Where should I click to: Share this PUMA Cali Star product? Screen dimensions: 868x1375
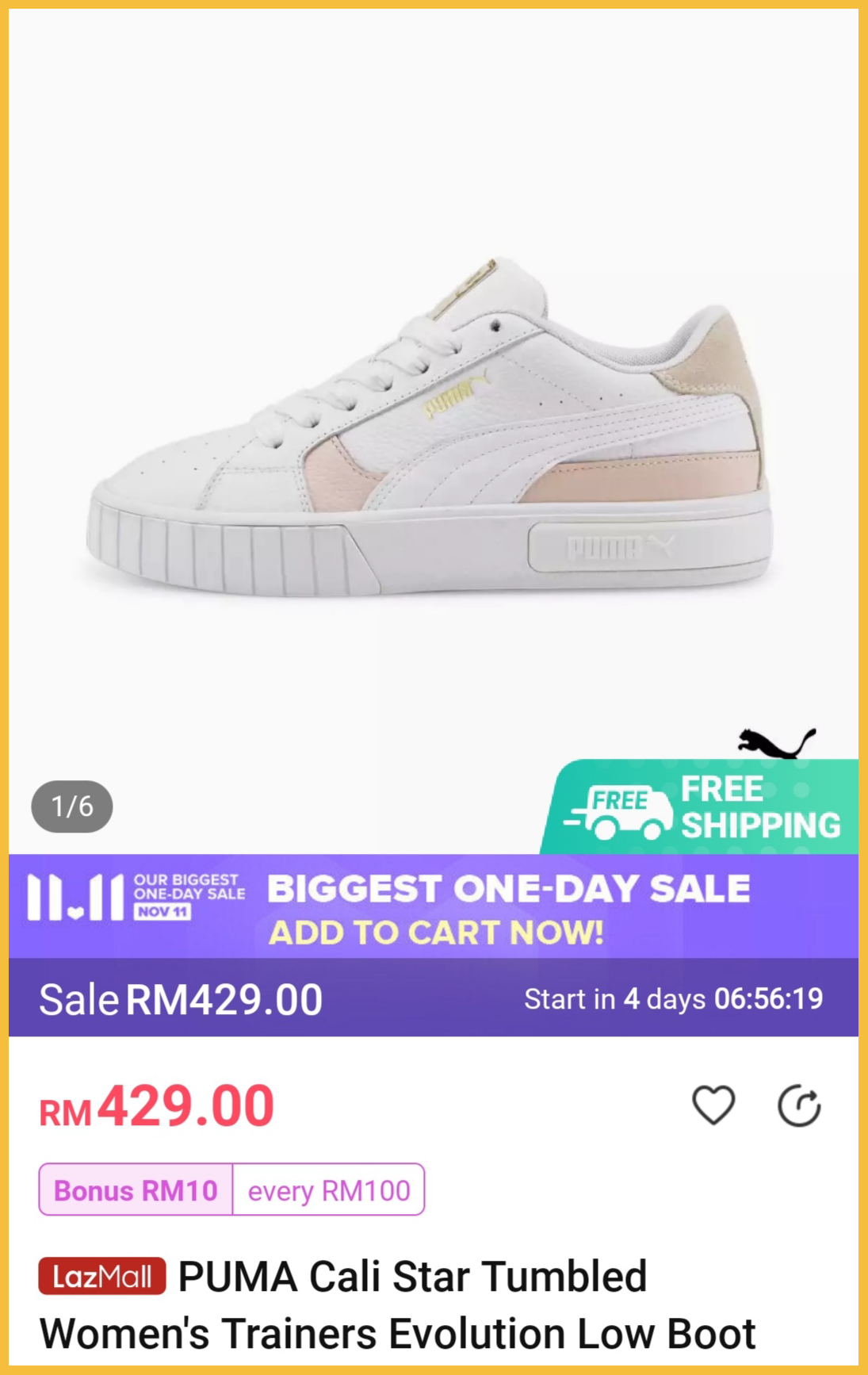pyautogui.click(x=798, y=1105)
